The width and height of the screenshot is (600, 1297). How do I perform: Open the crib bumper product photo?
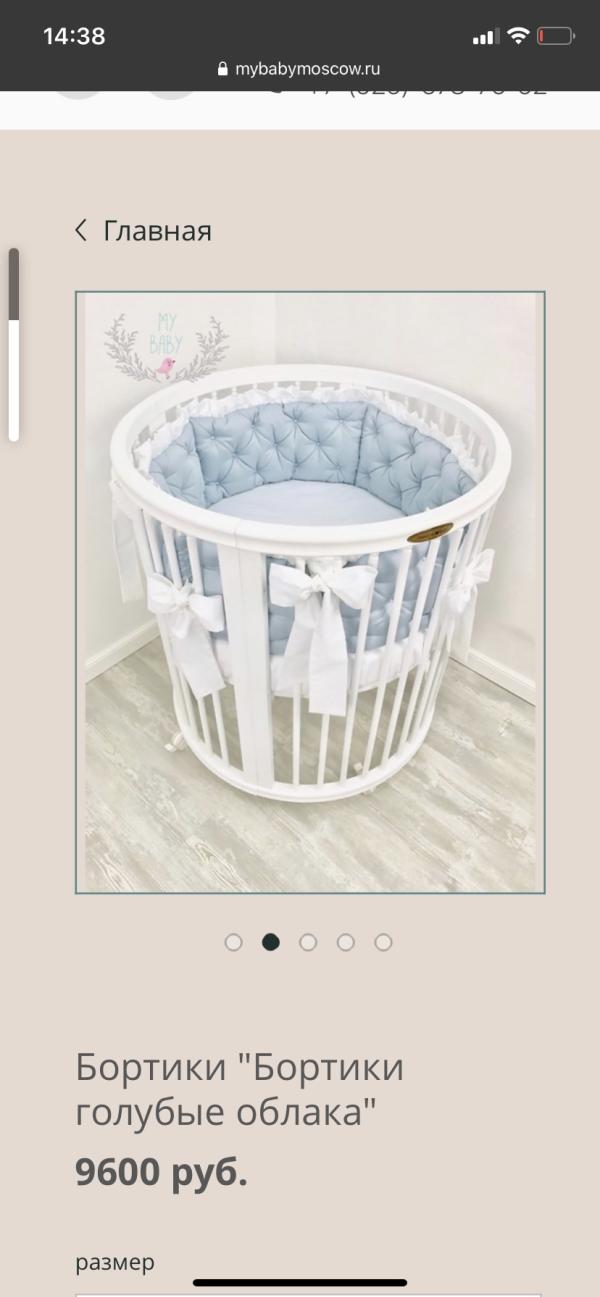click(x=310, y=592)
